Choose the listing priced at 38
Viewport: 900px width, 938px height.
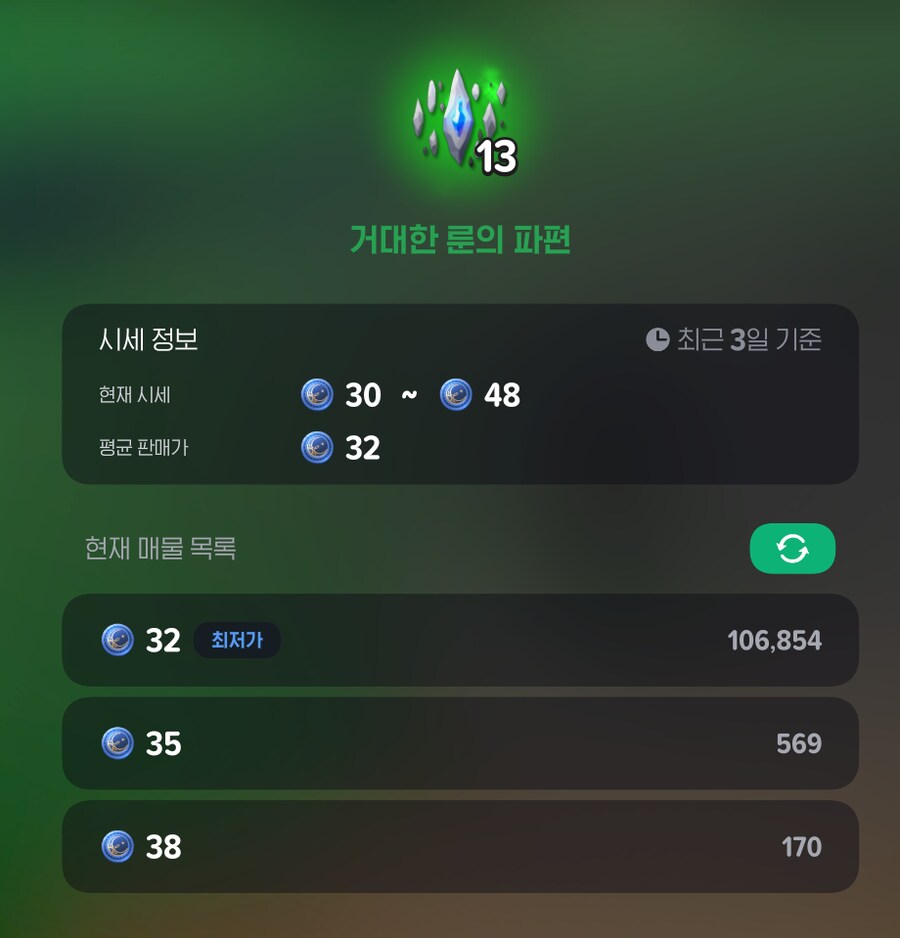click(460, 846)
